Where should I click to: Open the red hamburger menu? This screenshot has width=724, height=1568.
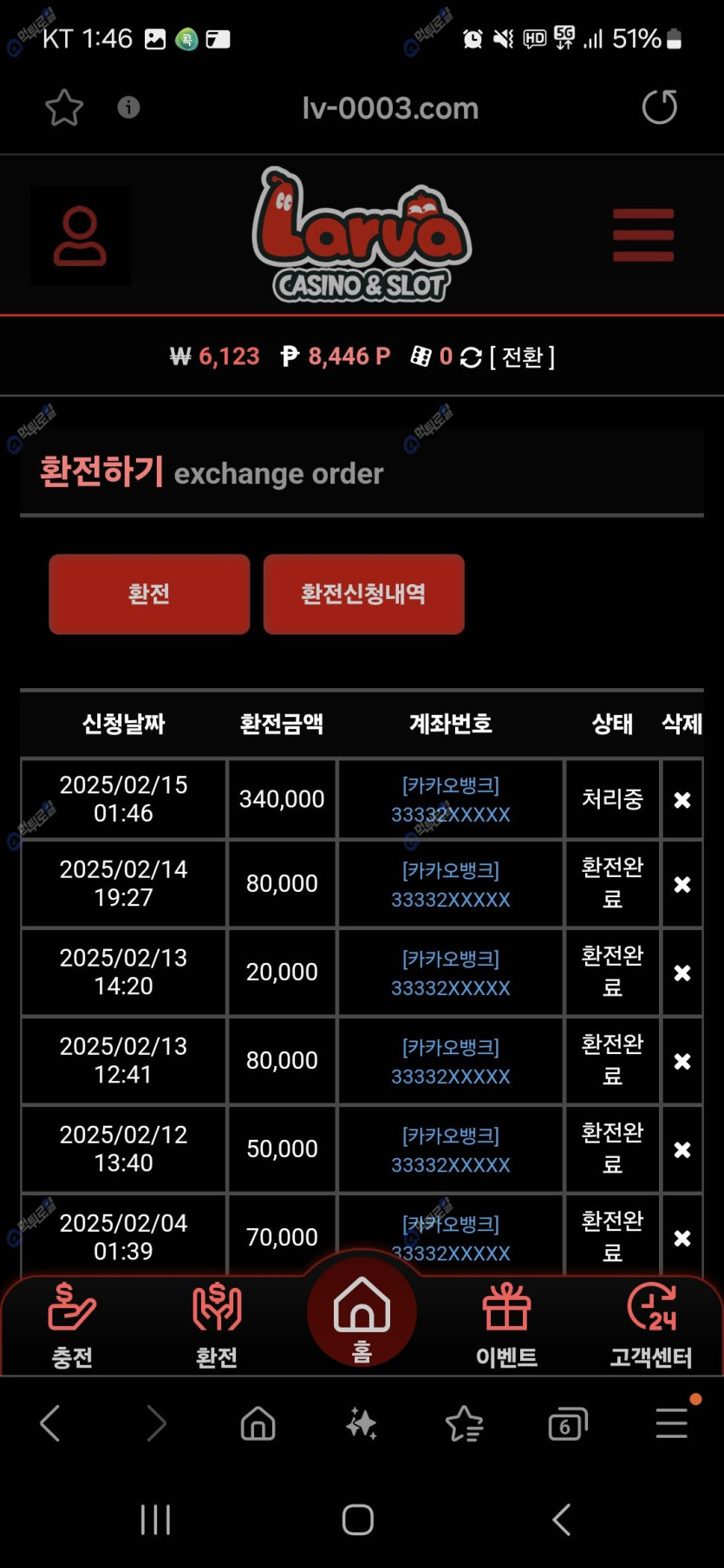(x=643, y=235)
